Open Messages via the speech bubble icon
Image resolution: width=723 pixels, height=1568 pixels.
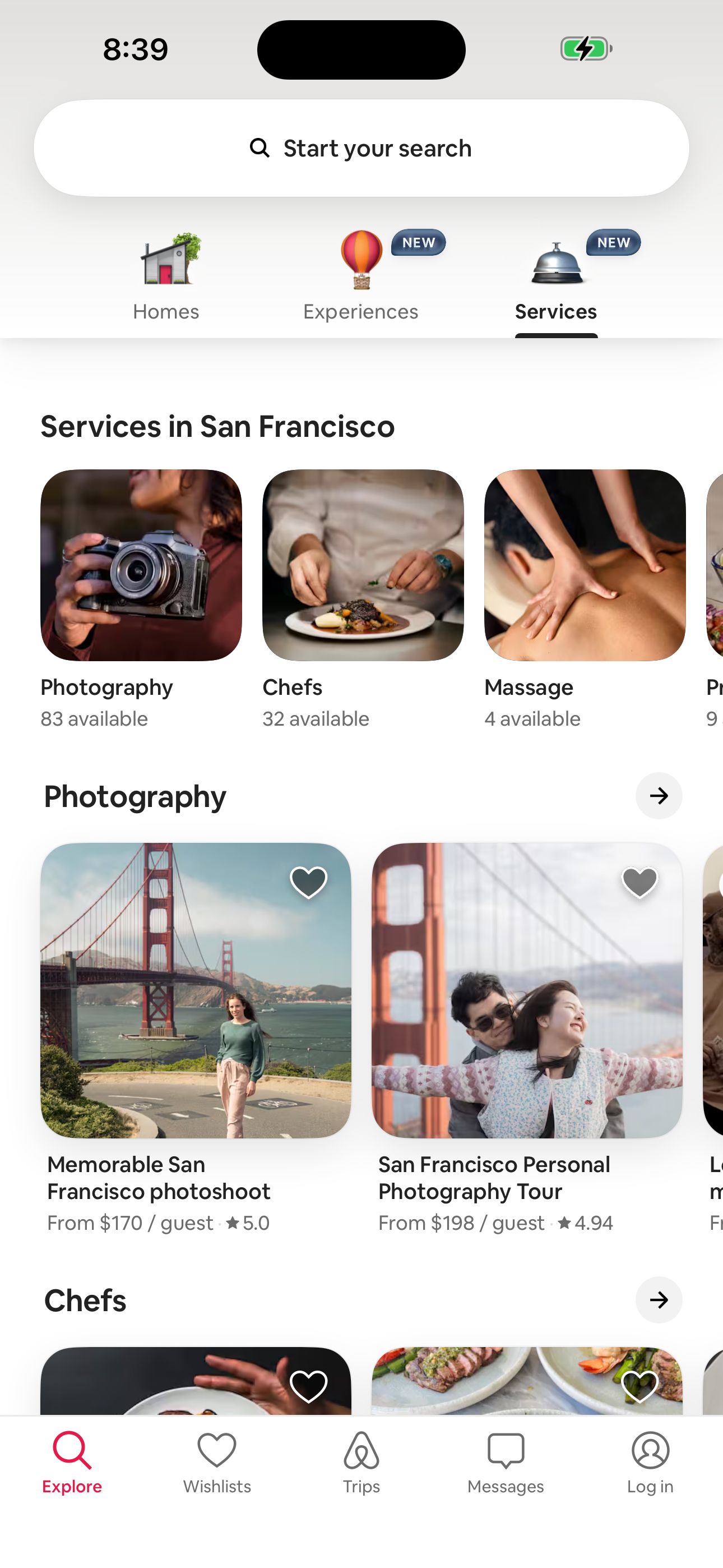pos(506,1449)
